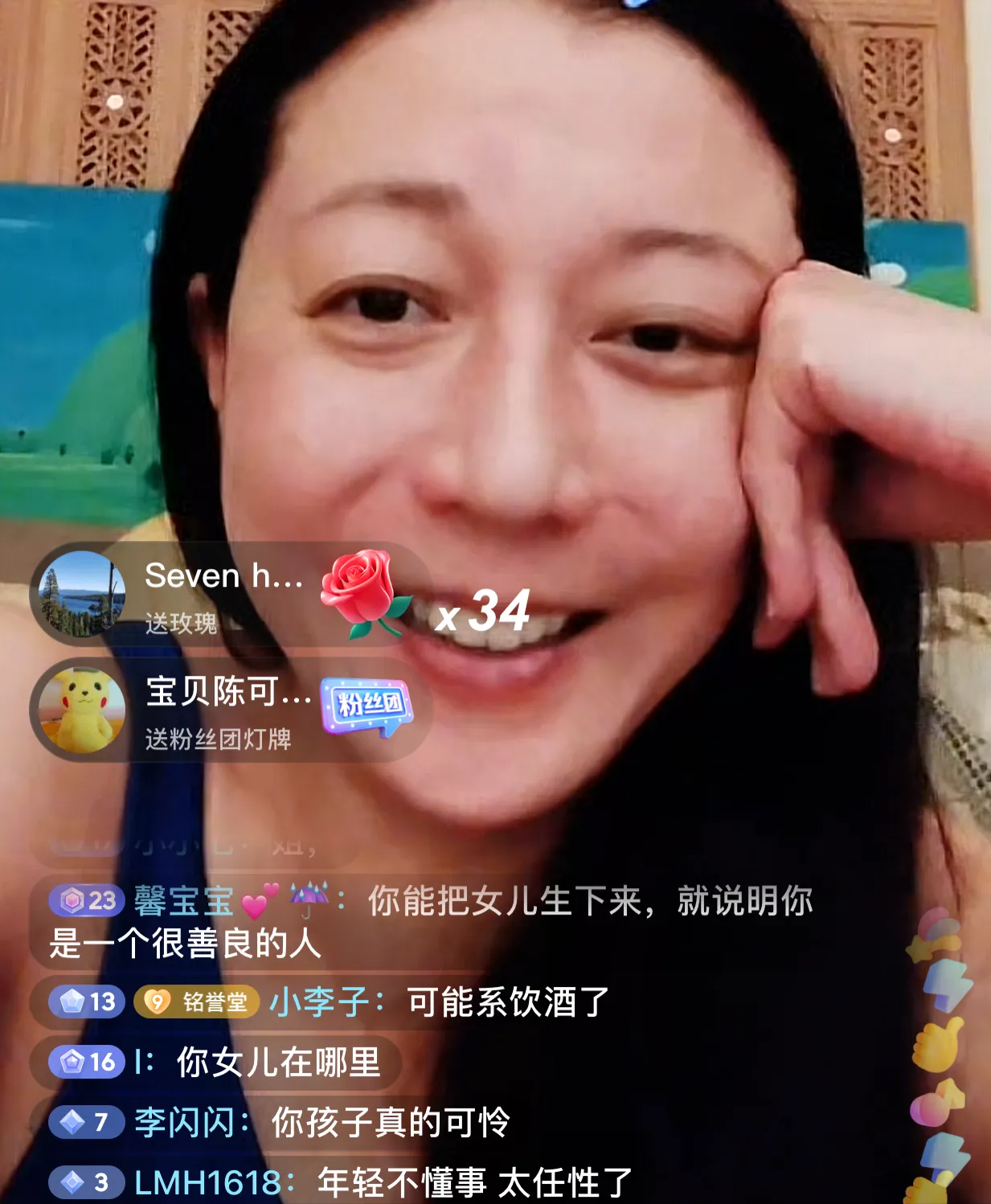Select 小李子's comment about 饮酒
The height and width of the screenshot is (1204, 991).
pos(508,1001)
